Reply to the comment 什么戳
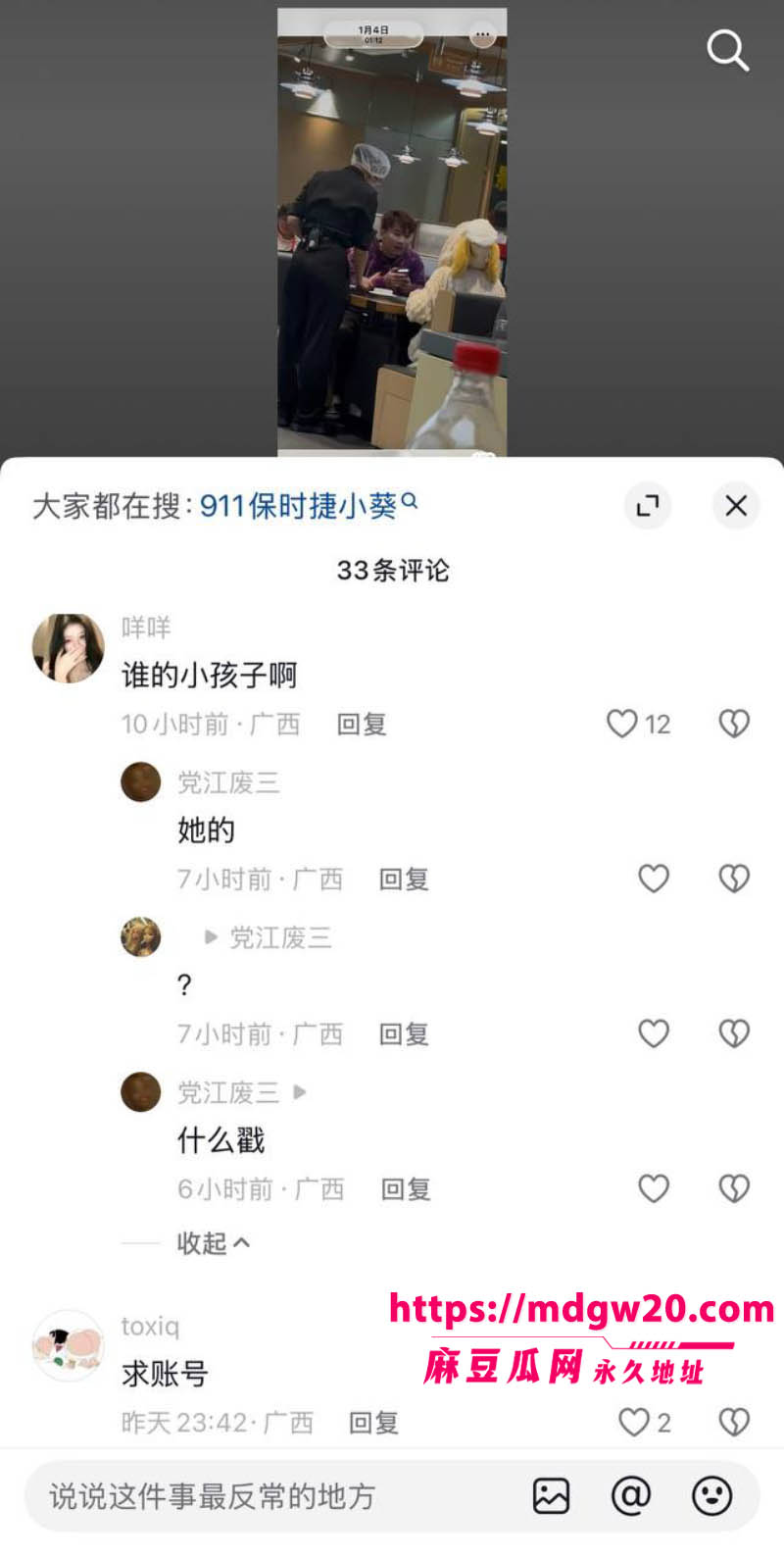This screenshot has height=1559, width=784. point(406,1189)
